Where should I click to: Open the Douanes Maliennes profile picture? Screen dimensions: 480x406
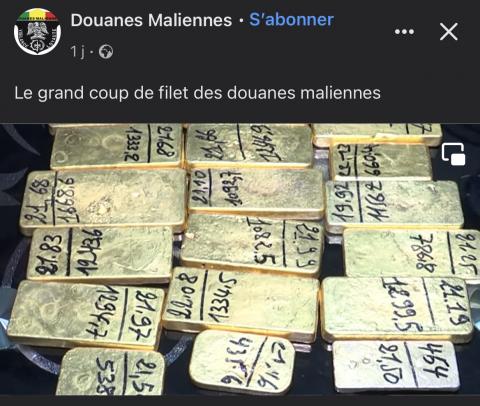37,32
